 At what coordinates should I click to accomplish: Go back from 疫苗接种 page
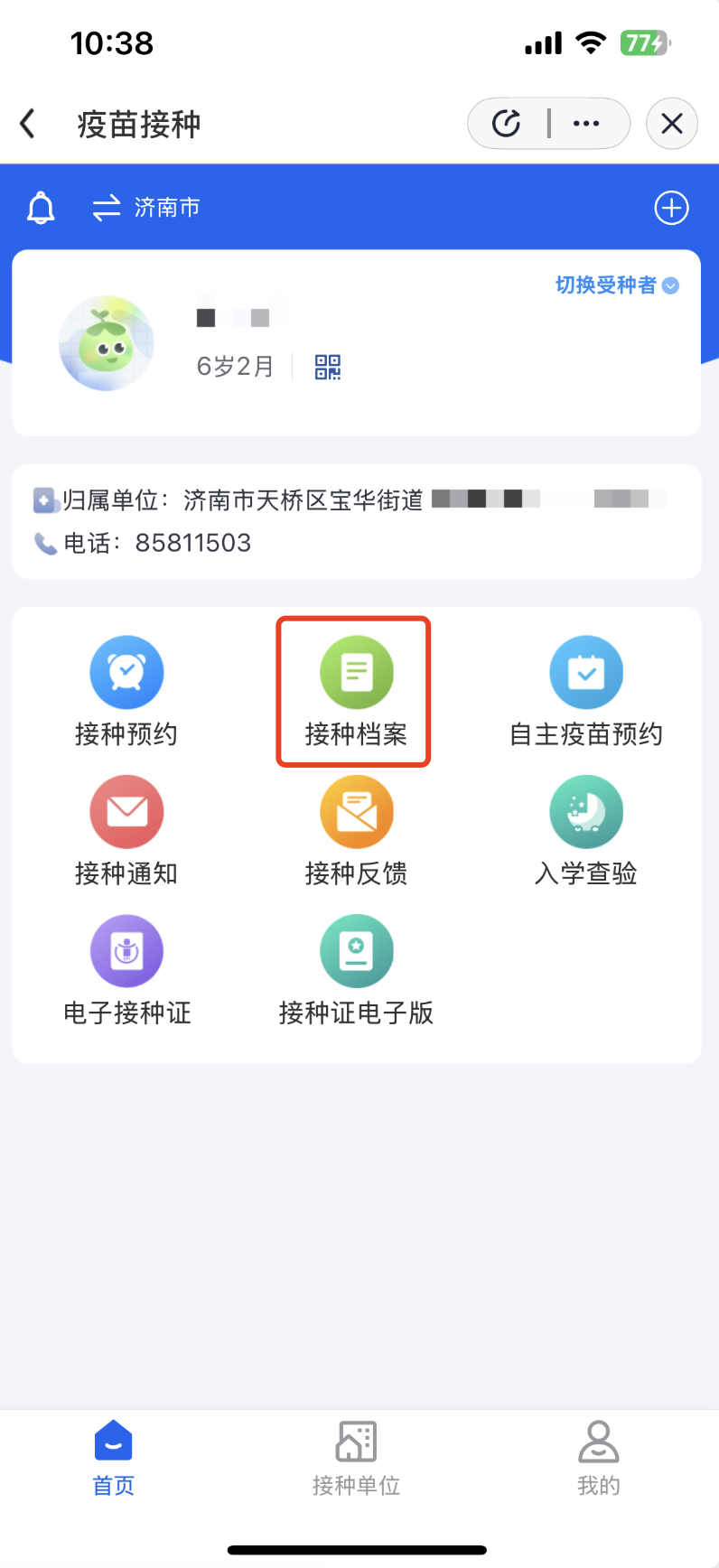coord(28,124)
